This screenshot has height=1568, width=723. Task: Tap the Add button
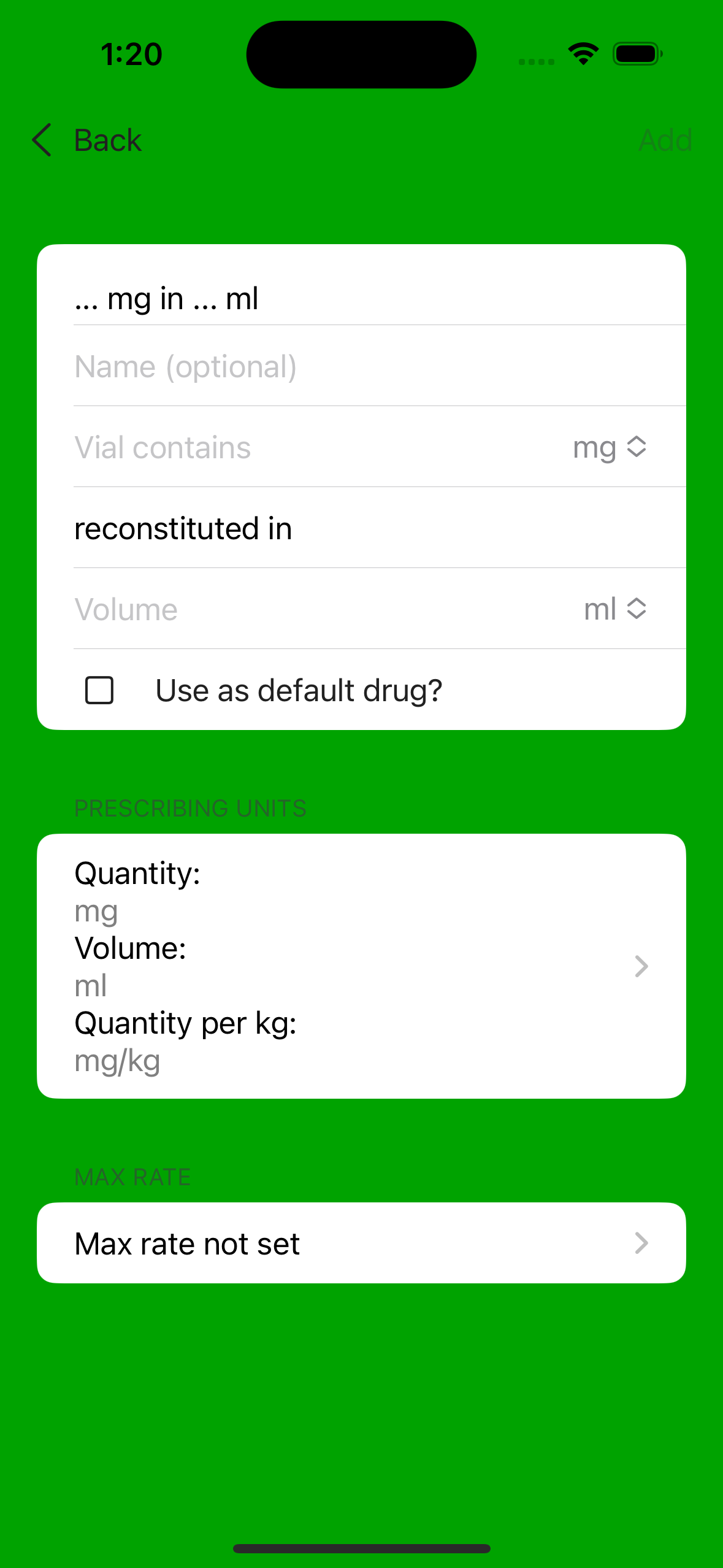coord(665,140)
